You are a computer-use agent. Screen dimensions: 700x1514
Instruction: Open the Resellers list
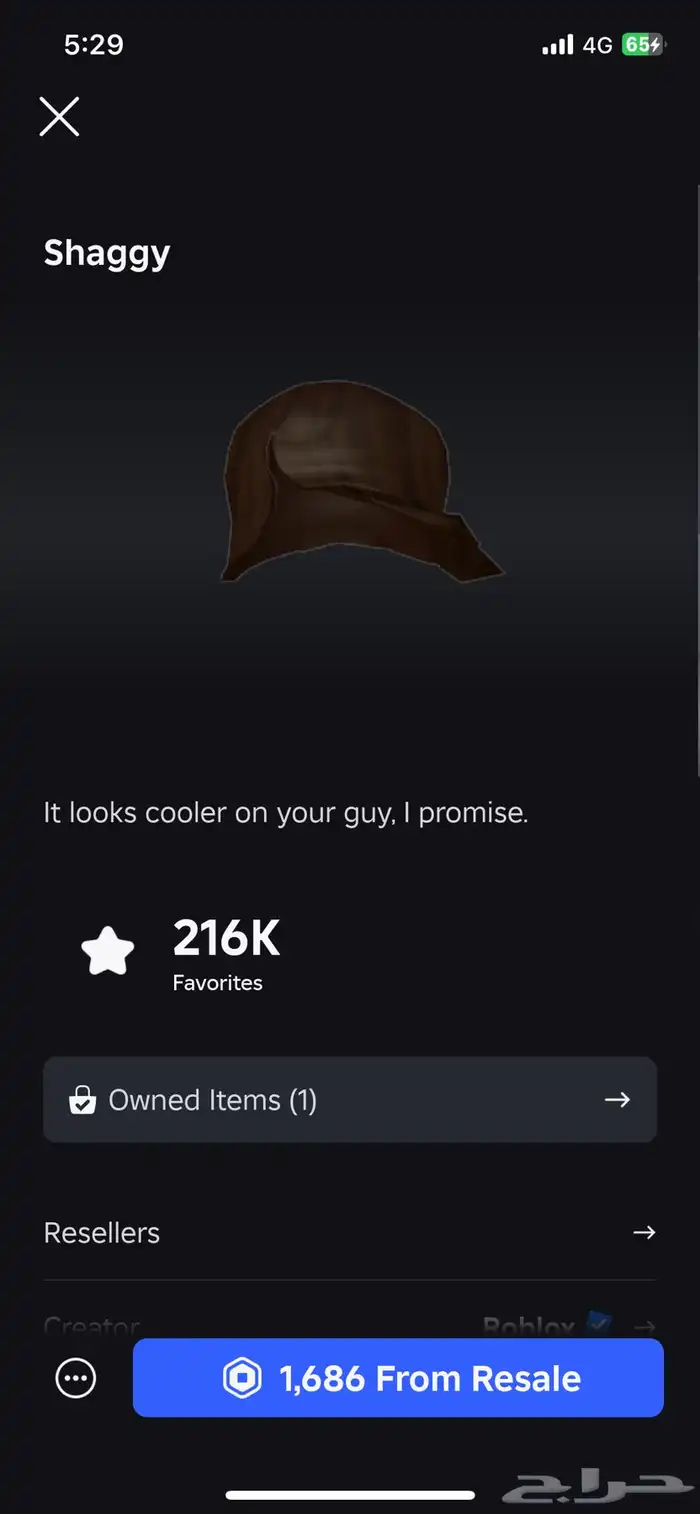coord(349,1233)
